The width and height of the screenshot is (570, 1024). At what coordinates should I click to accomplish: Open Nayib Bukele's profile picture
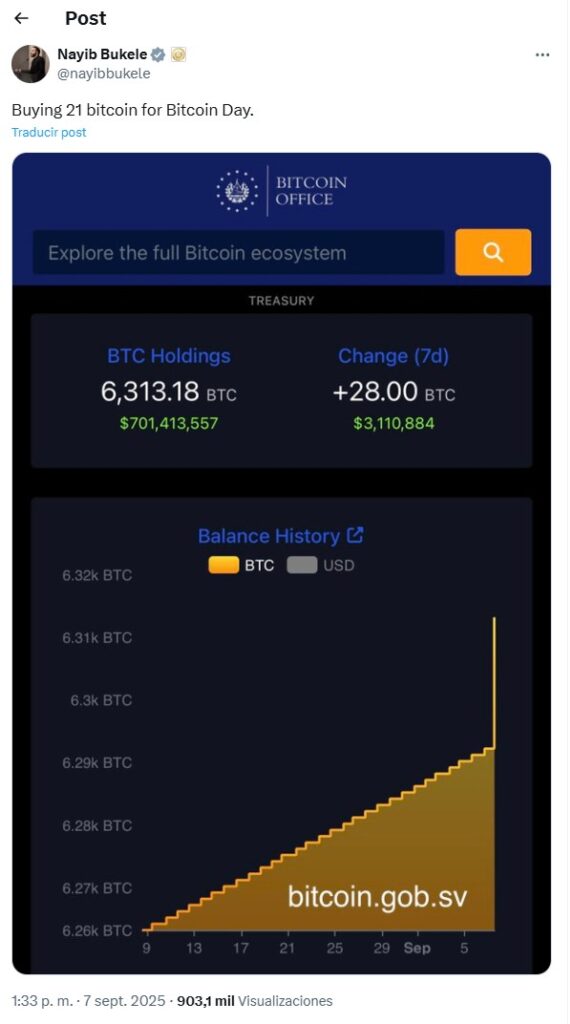tap(30, 63)
